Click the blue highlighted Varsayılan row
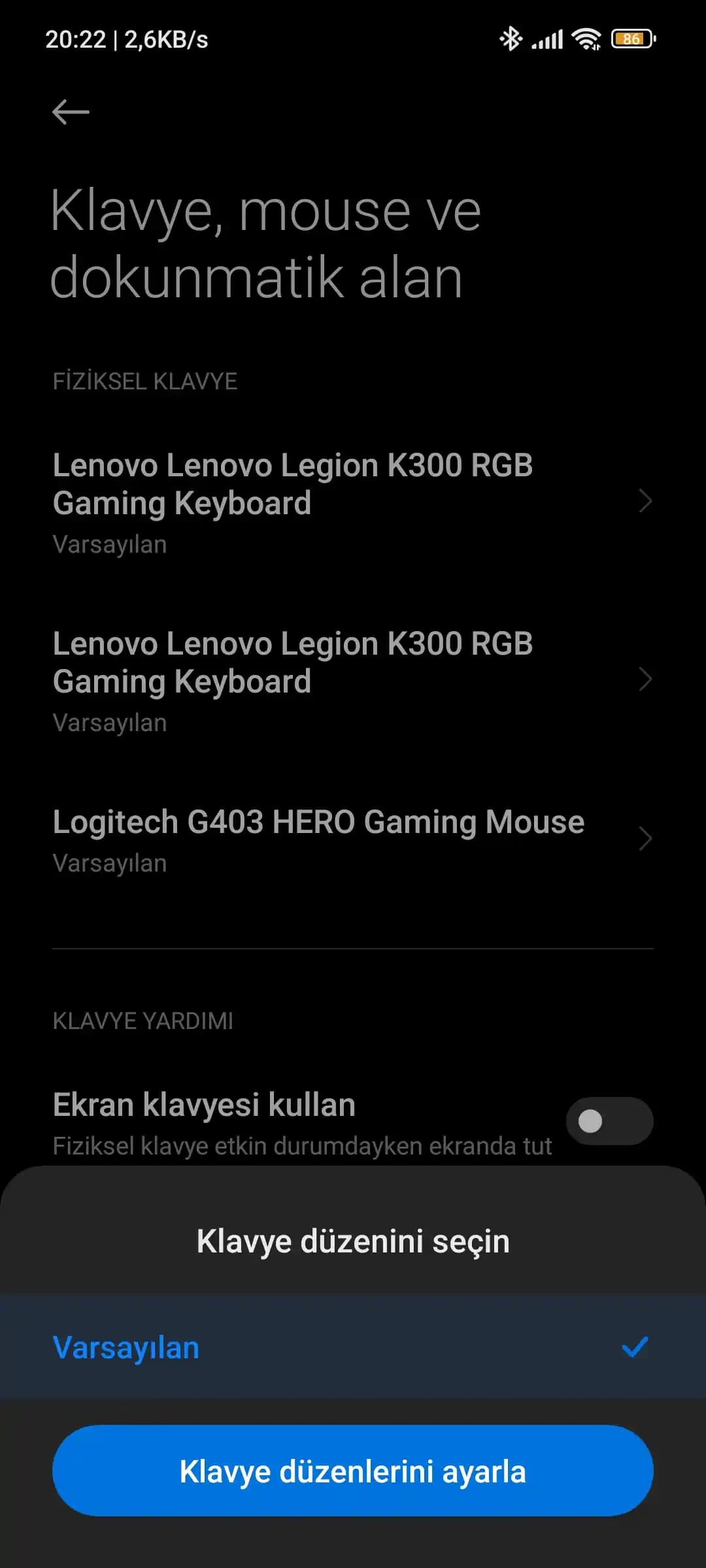Image resolution: width=706 pixels, height=1568 pixels. tap(353, 1347)
